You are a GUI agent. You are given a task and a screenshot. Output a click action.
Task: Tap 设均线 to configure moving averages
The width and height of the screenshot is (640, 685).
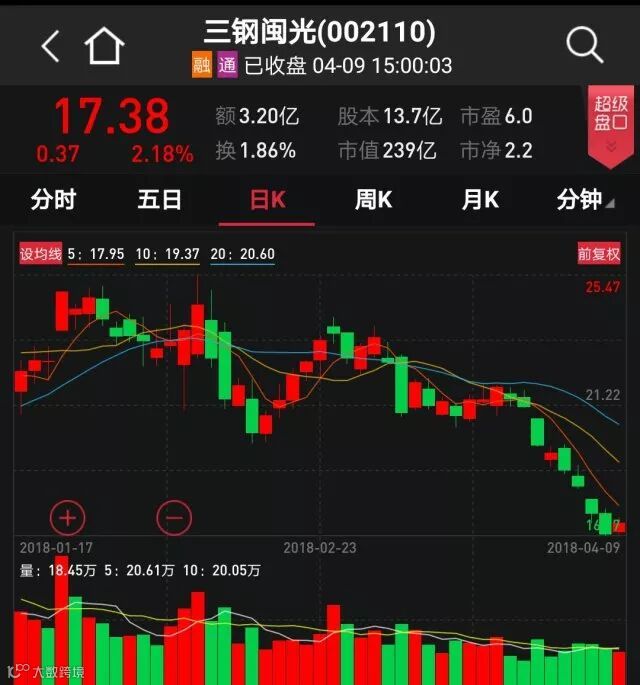tap(41, 254)
